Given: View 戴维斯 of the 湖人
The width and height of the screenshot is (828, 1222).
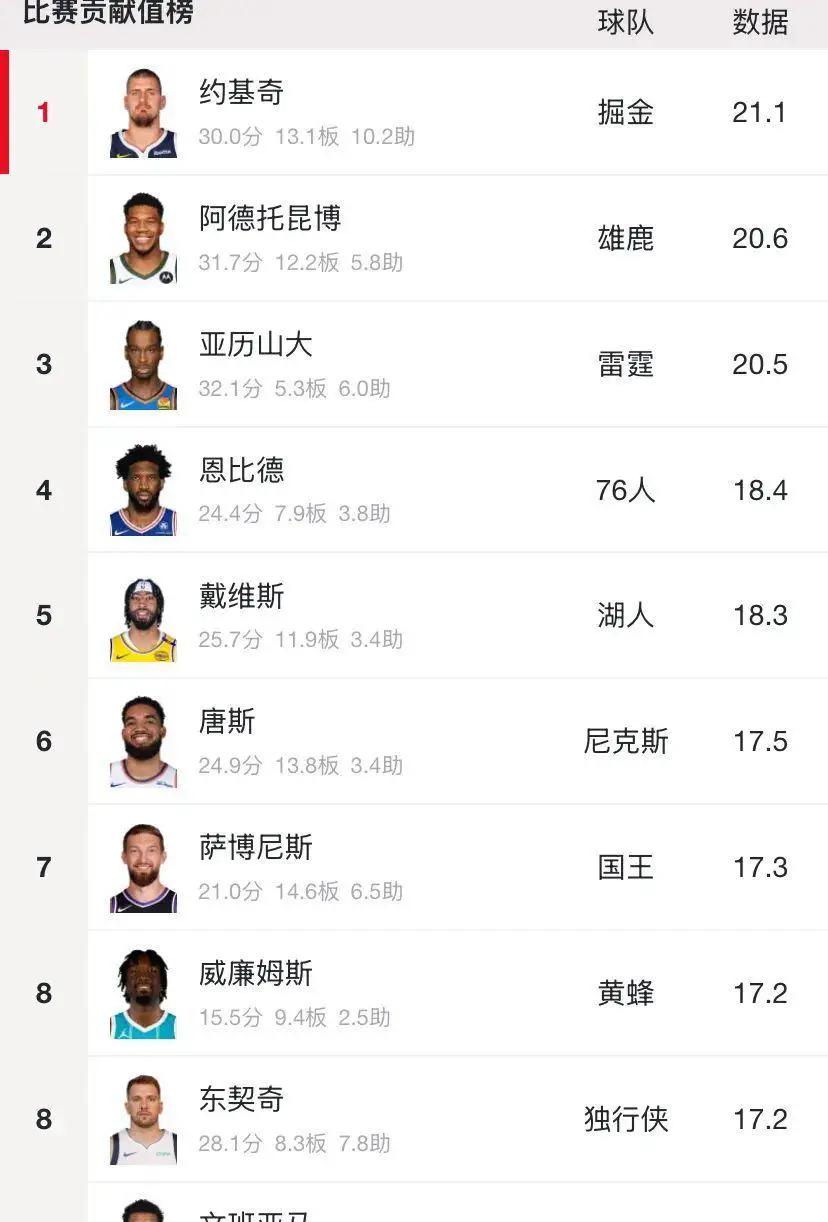Looking at the screenshot, I should [x=242, y=597].
